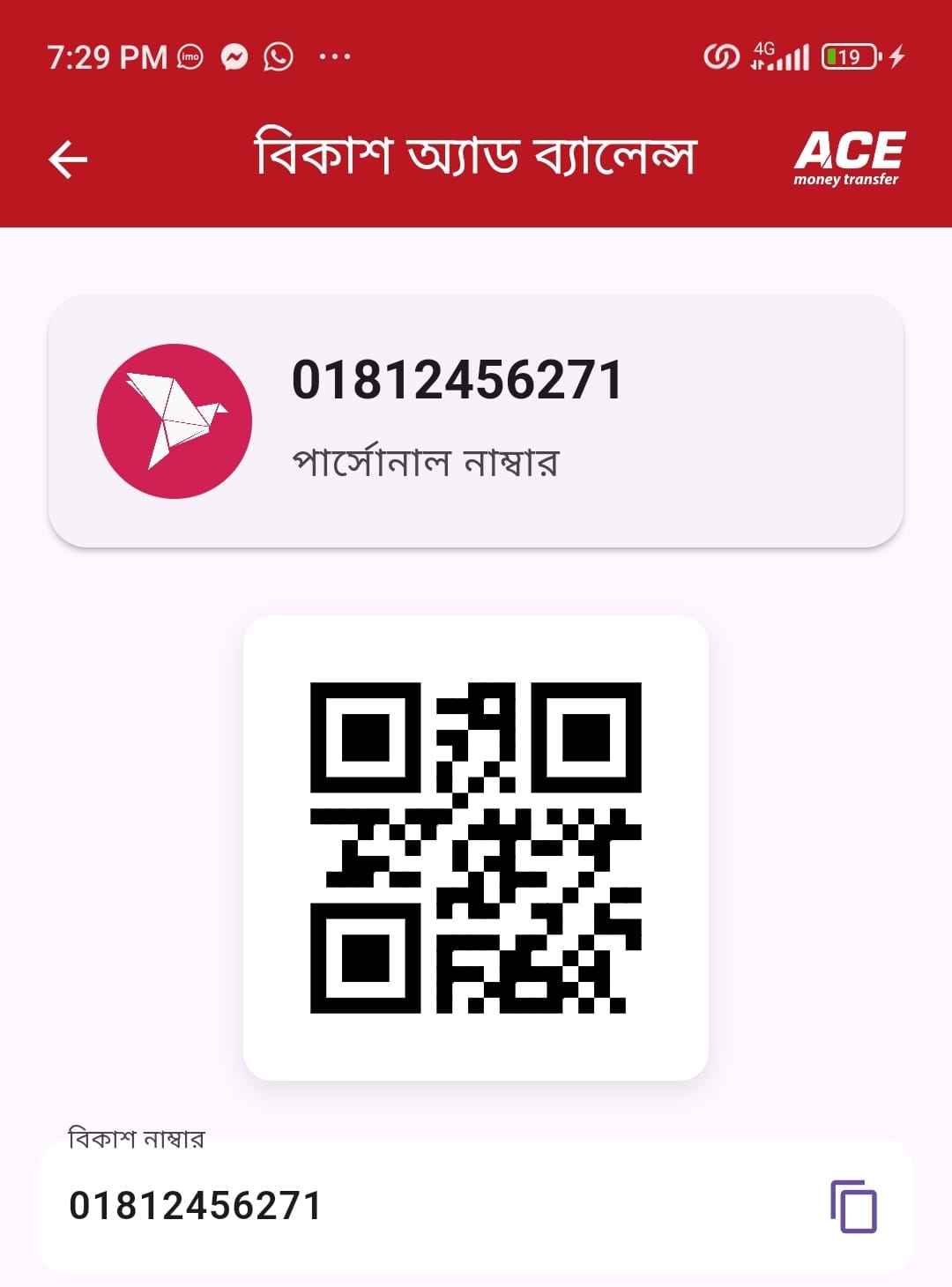
Task: Copy the bKash number 01812456271
Action: click(853, 1206)
